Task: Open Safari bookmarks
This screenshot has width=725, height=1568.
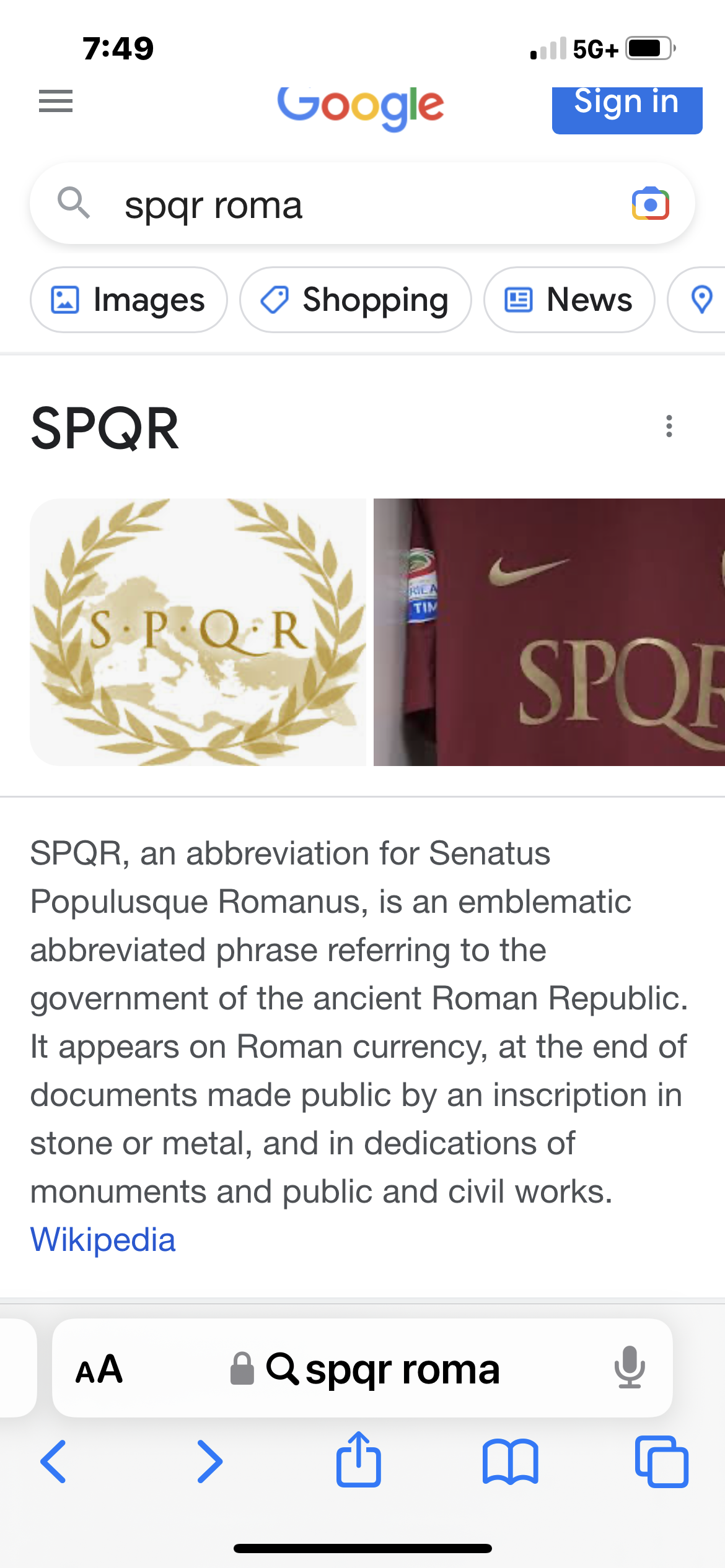Action: [510, 1461]
